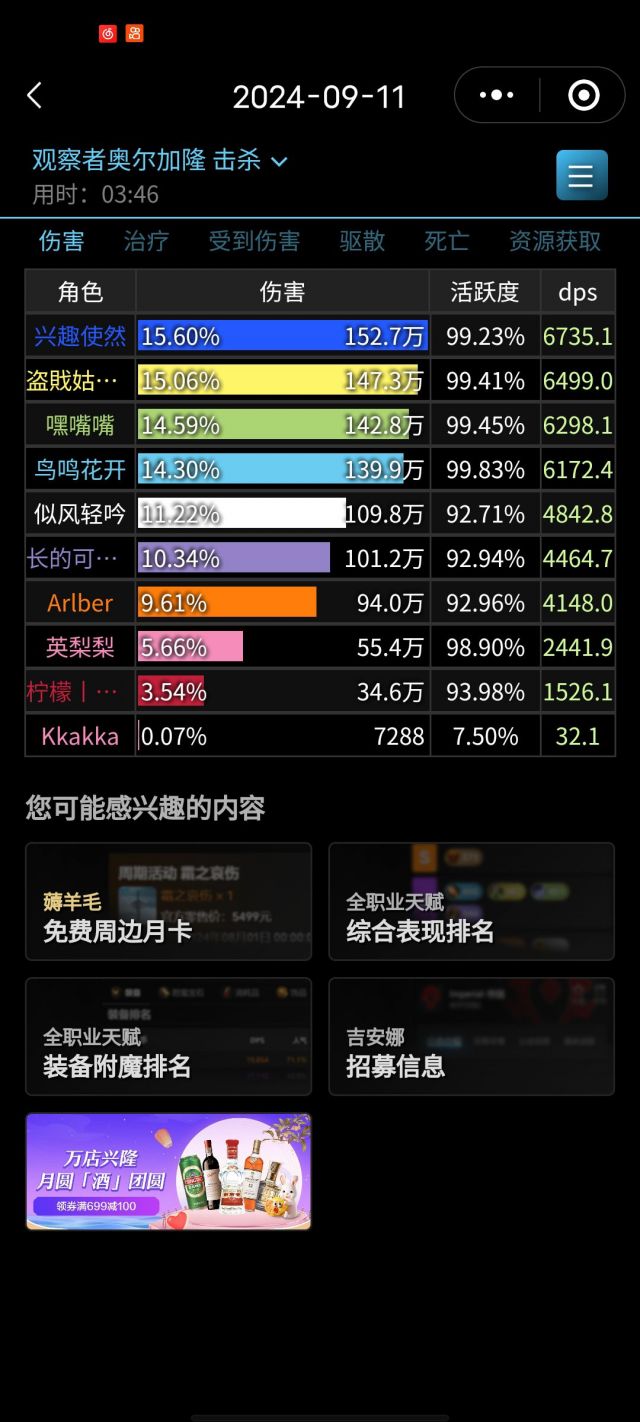Open the 综合表现排名 card
Viewport: 640px width, 1422px height.
471,901
